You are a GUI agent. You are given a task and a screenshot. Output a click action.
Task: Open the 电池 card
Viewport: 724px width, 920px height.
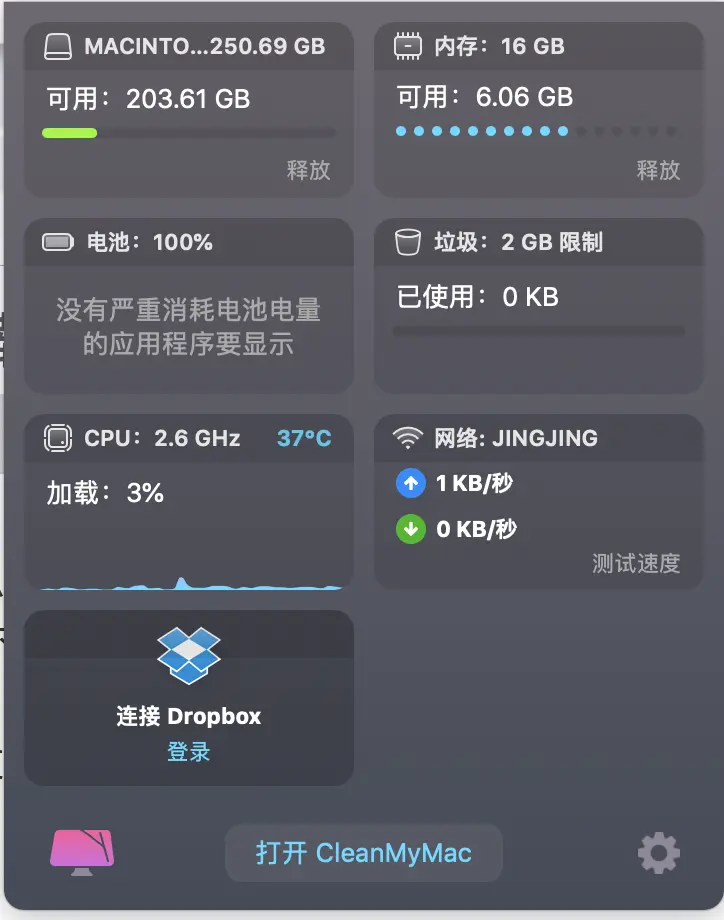tap(188, 305)
